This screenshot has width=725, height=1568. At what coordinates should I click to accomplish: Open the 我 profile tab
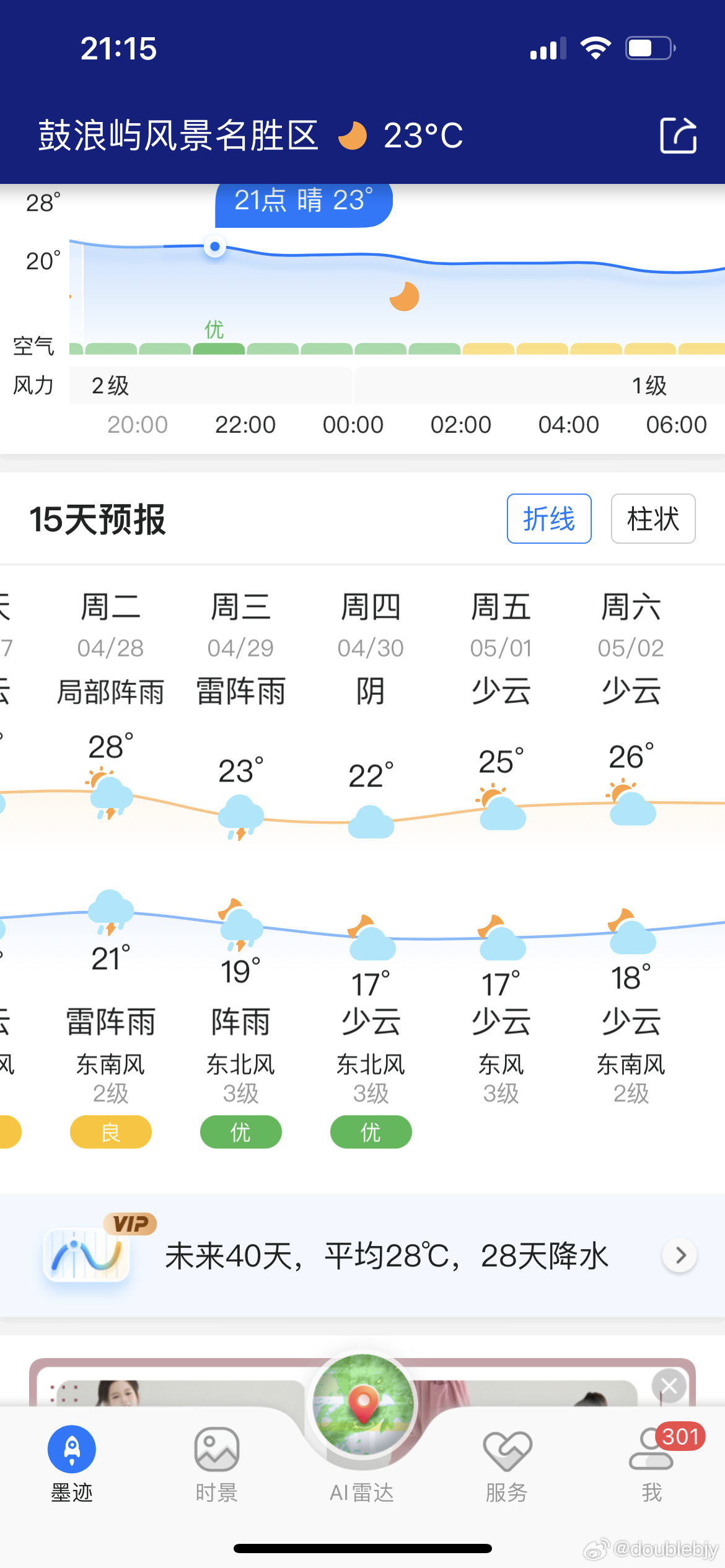click(652, 1463)
